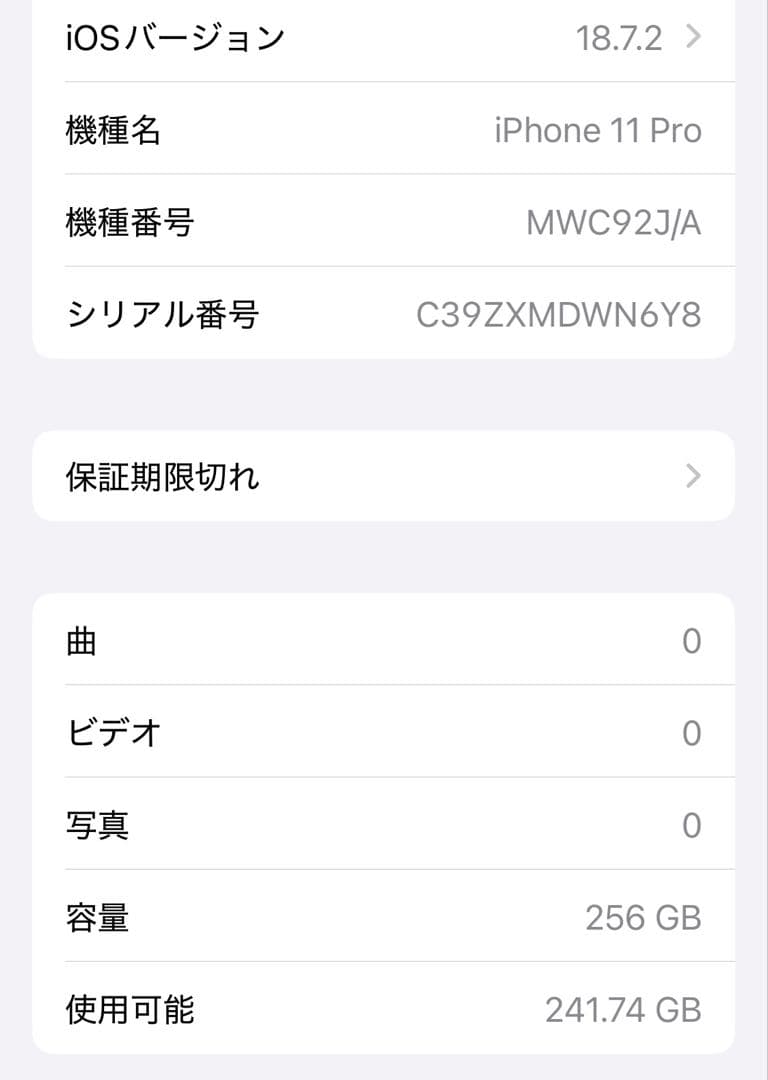The height and width of the screenshot is (1080, 768).
Task: Tap the 写真 photos row
Action: (384, 825)
